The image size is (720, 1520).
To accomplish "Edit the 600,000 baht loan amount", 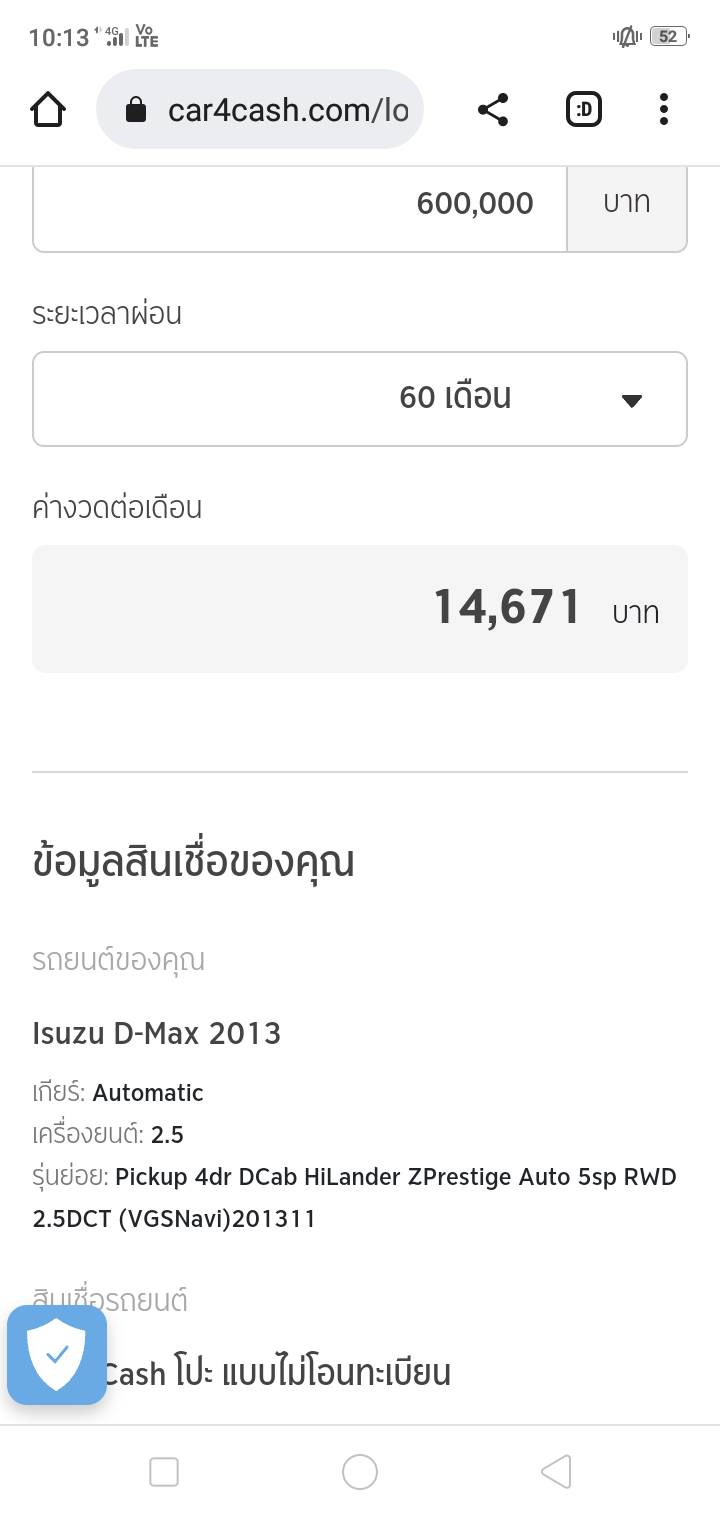I will 300,204.
